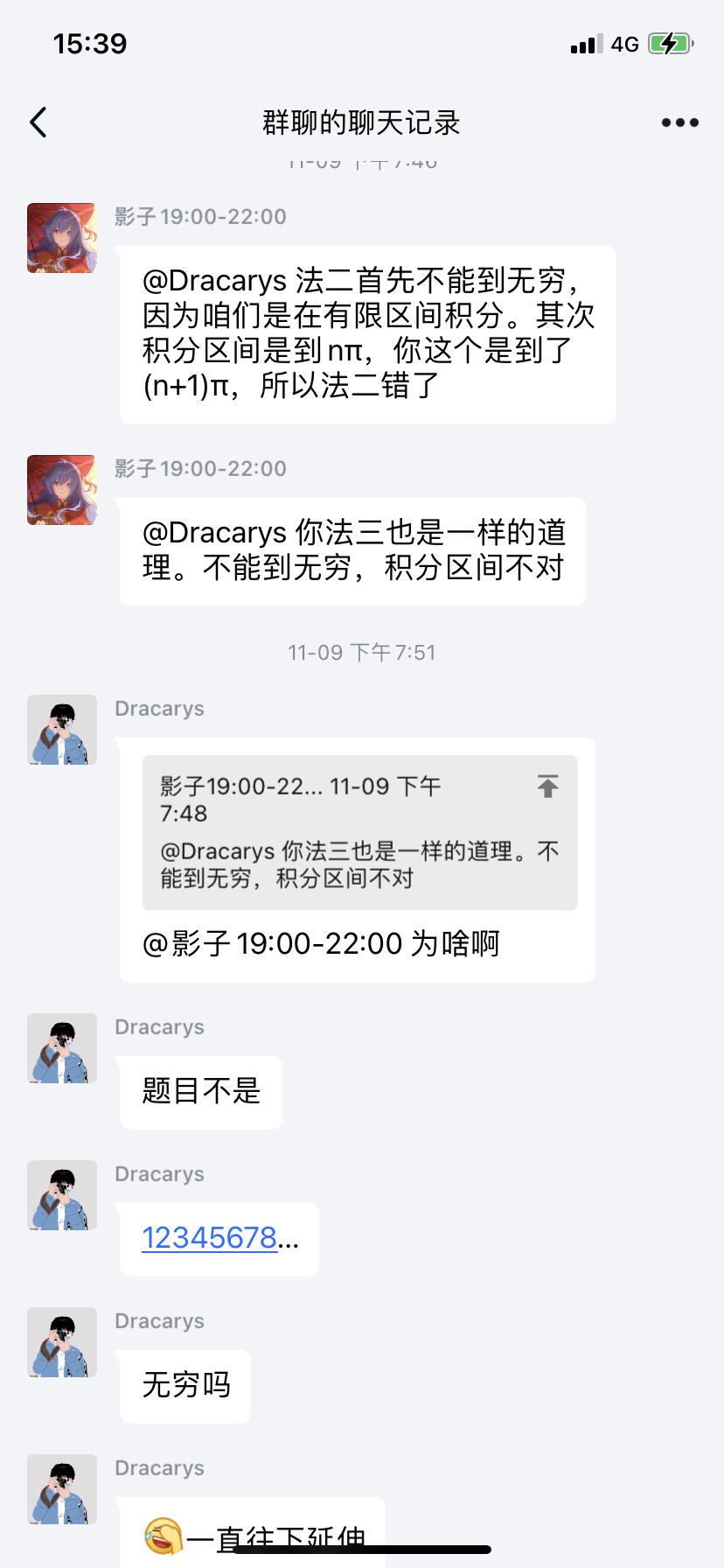Open the three-dot overflow menu
This screenshot has height=1568, width=724.
(x=679, y=122)
